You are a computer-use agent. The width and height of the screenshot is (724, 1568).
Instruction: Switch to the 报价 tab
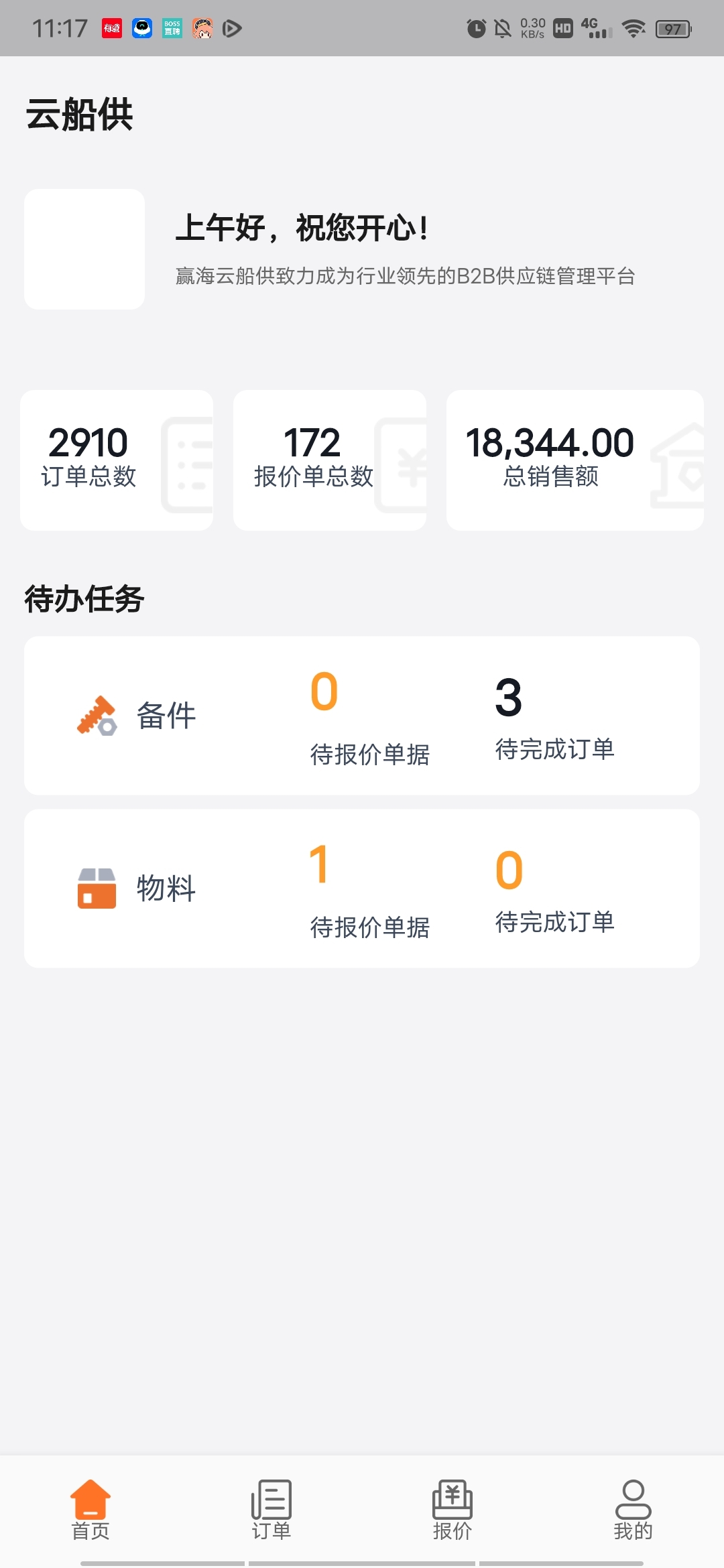[452, 1509]
